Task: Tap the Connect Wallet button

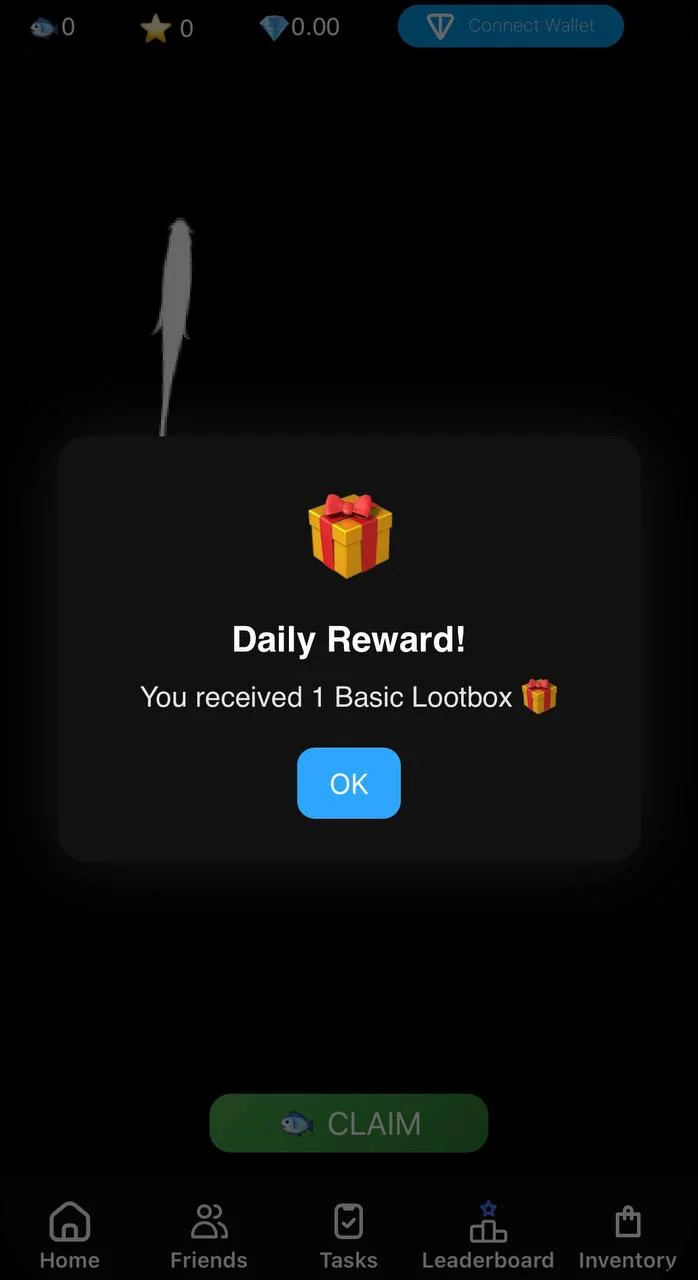Action: point(510,26)
